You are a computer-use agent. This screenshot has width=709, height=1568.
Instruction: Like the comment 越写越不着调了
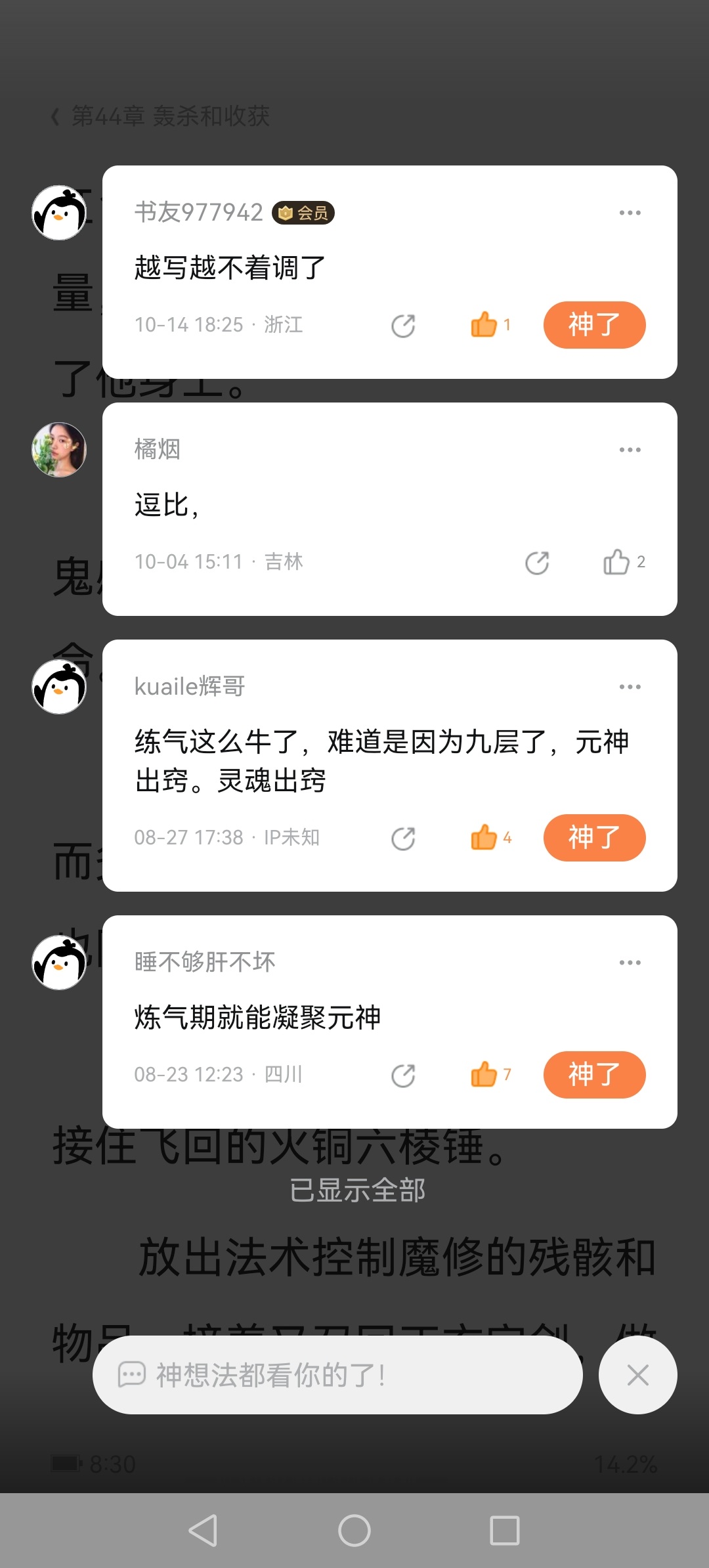(484, 324)
